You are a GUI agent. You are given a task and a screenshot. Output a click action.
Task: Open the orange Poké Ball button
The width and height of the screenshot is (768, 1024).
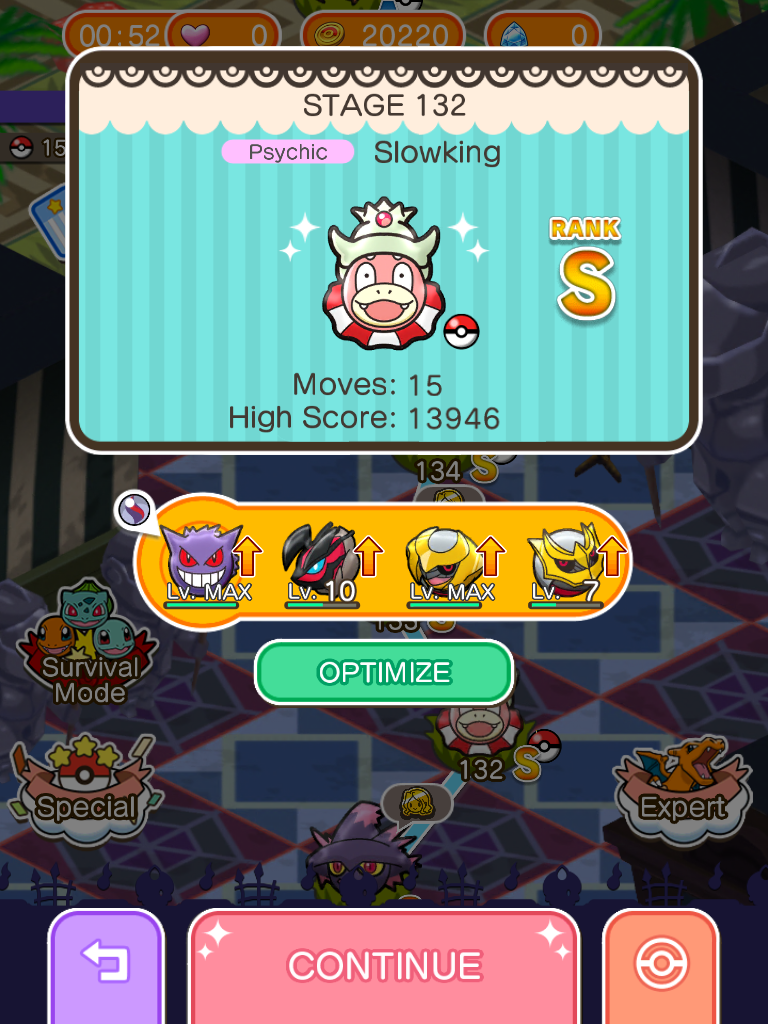660,965
